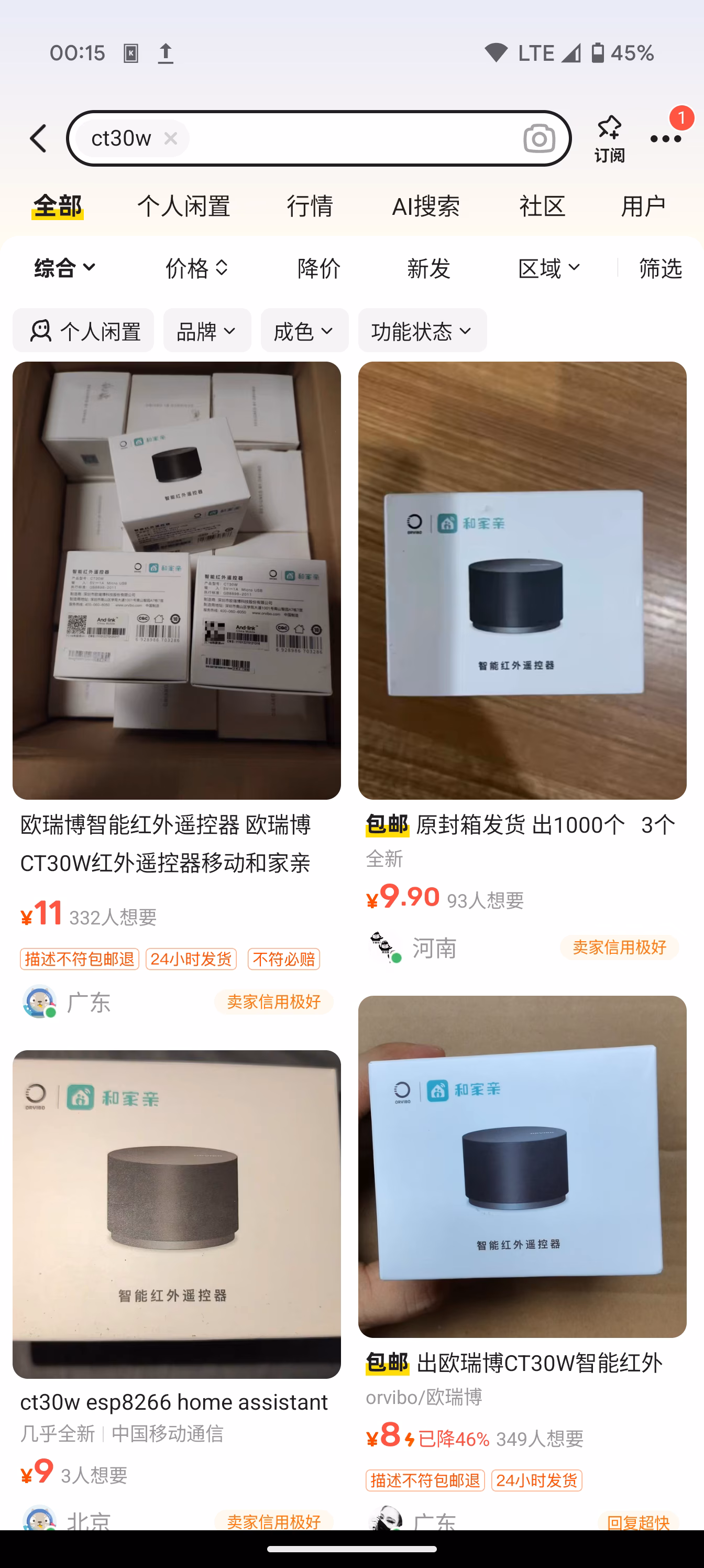Open the AI搜索 tab
The height and width of the screenshot is (1568, 704).
[425, 206]
